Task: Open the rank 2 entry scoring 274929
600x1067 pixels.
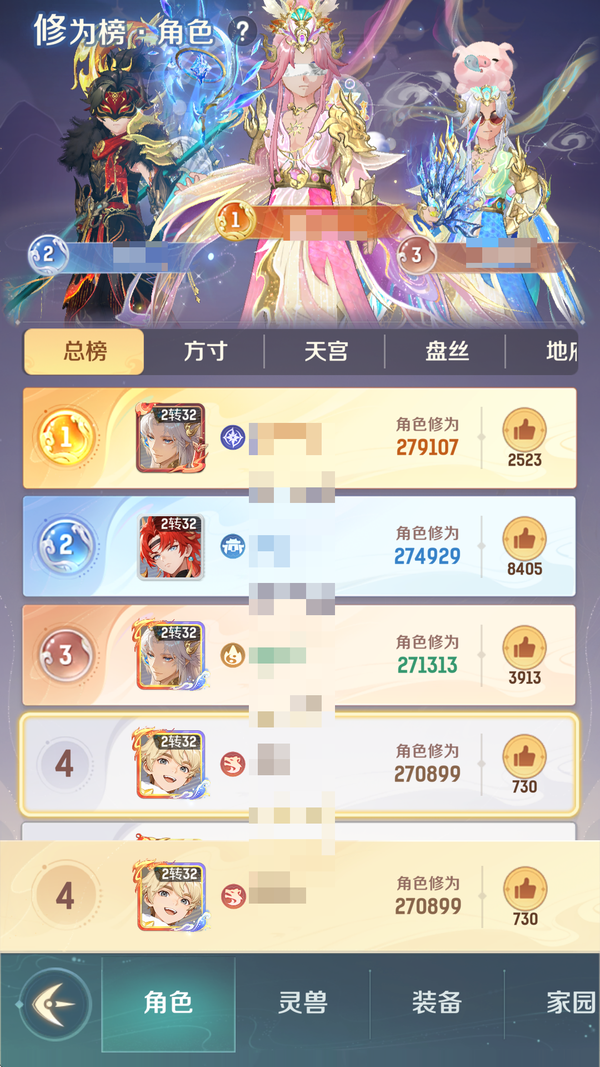Action: [300, 547]
